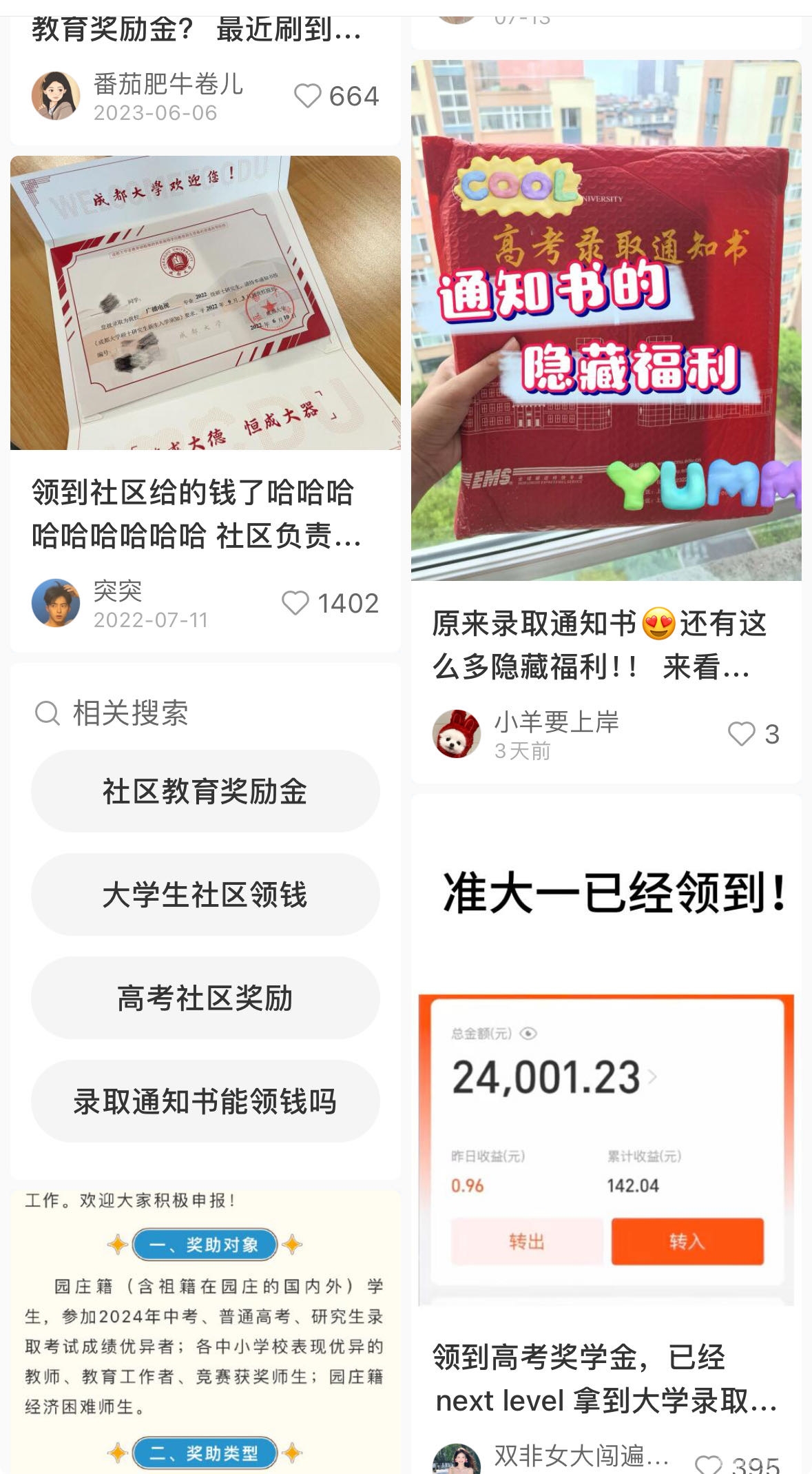The width and height of the screenshot is (812, 1474).
Task: Like 突突's post with 1402 likes
Action: pyautogui.click(x=295, y=604)
